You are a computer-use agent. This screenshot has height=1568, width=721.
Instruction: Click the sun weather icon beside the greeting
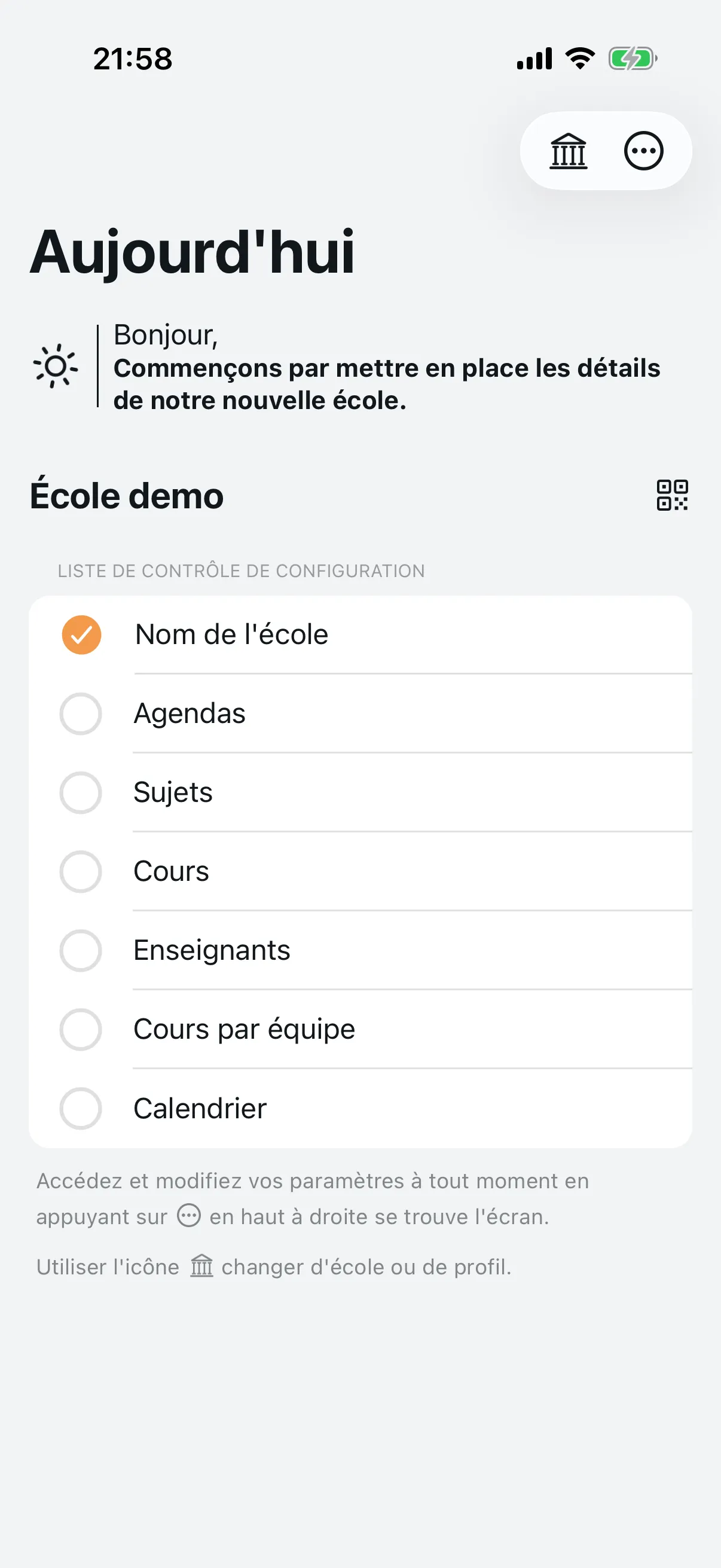[56, 368]
